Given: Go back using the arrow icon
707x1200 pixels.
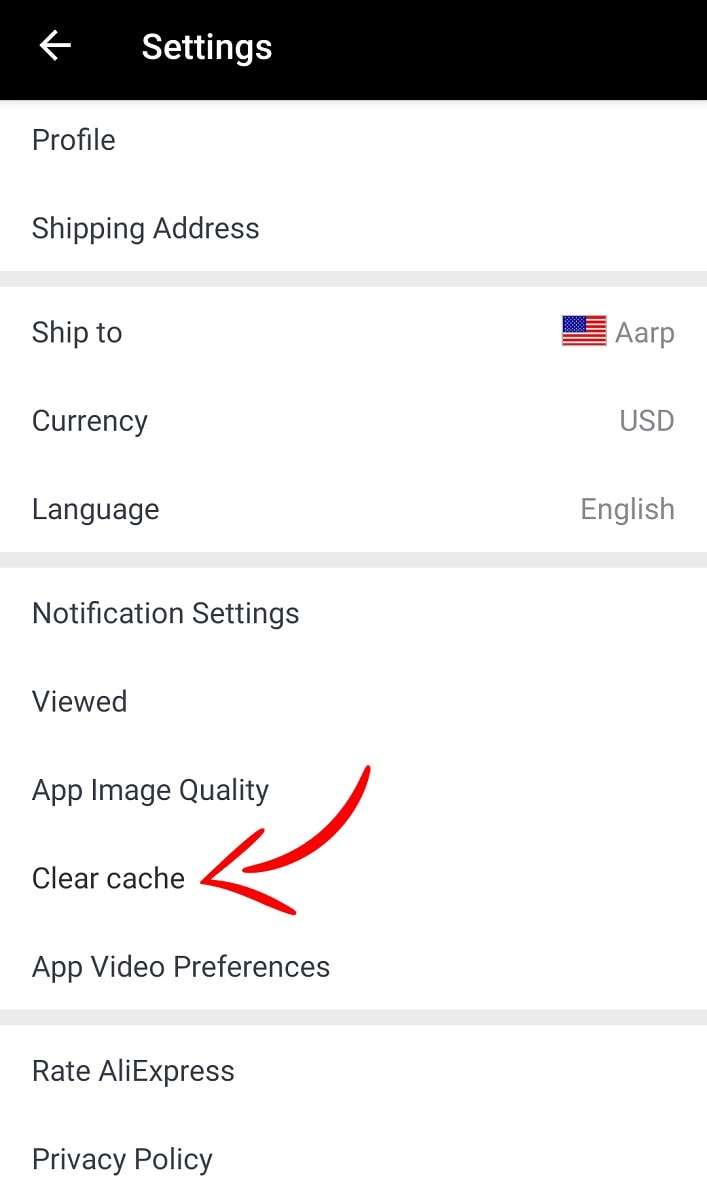Looking at the screenshot, I should (55, 46).
